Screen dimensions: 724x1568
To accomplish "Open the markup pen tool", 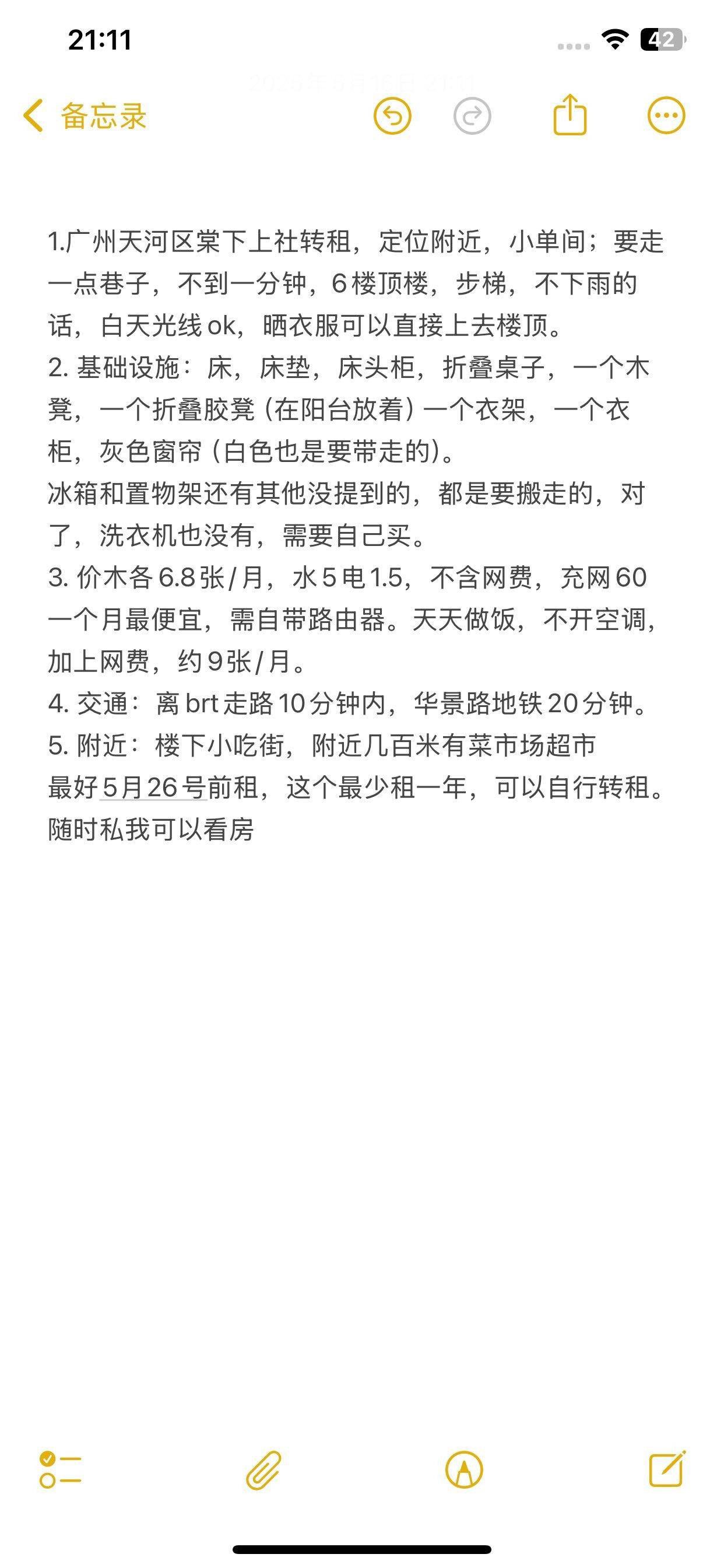I will coord(464,1470).
